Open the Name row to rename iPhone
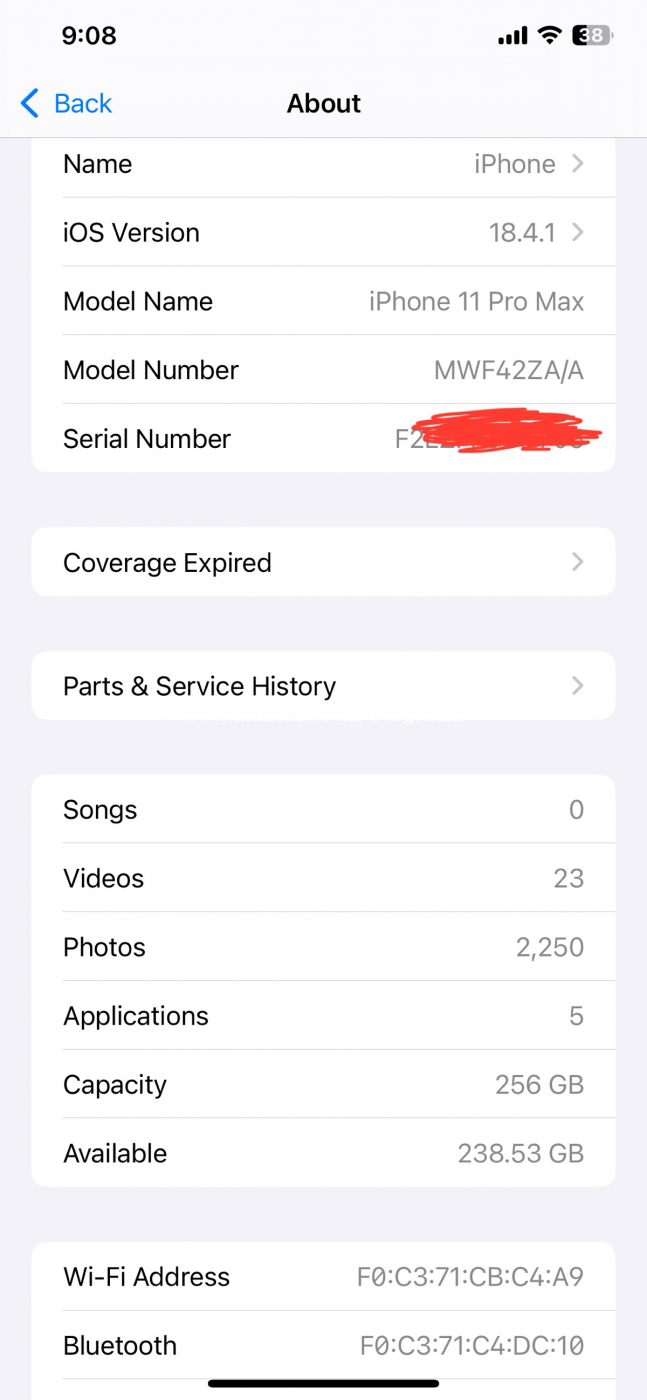The height and width of the screenshot is (1400, 647). point(323,164)
